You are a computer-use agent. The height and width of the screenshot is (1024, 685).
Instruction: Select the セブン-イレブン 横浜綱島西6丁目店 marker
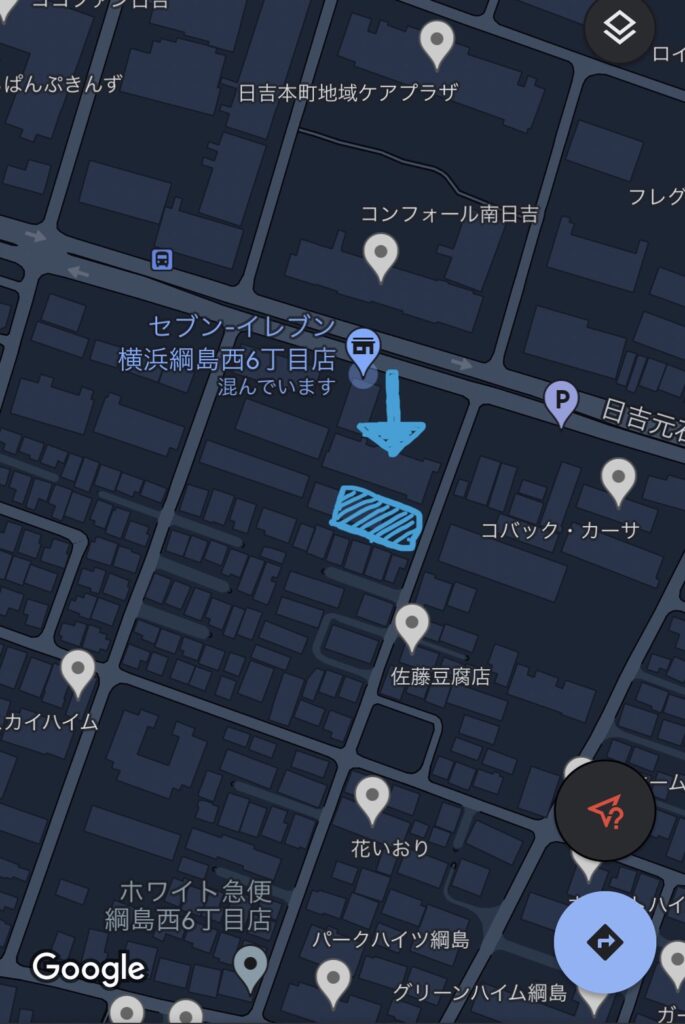tap(362, 346)
